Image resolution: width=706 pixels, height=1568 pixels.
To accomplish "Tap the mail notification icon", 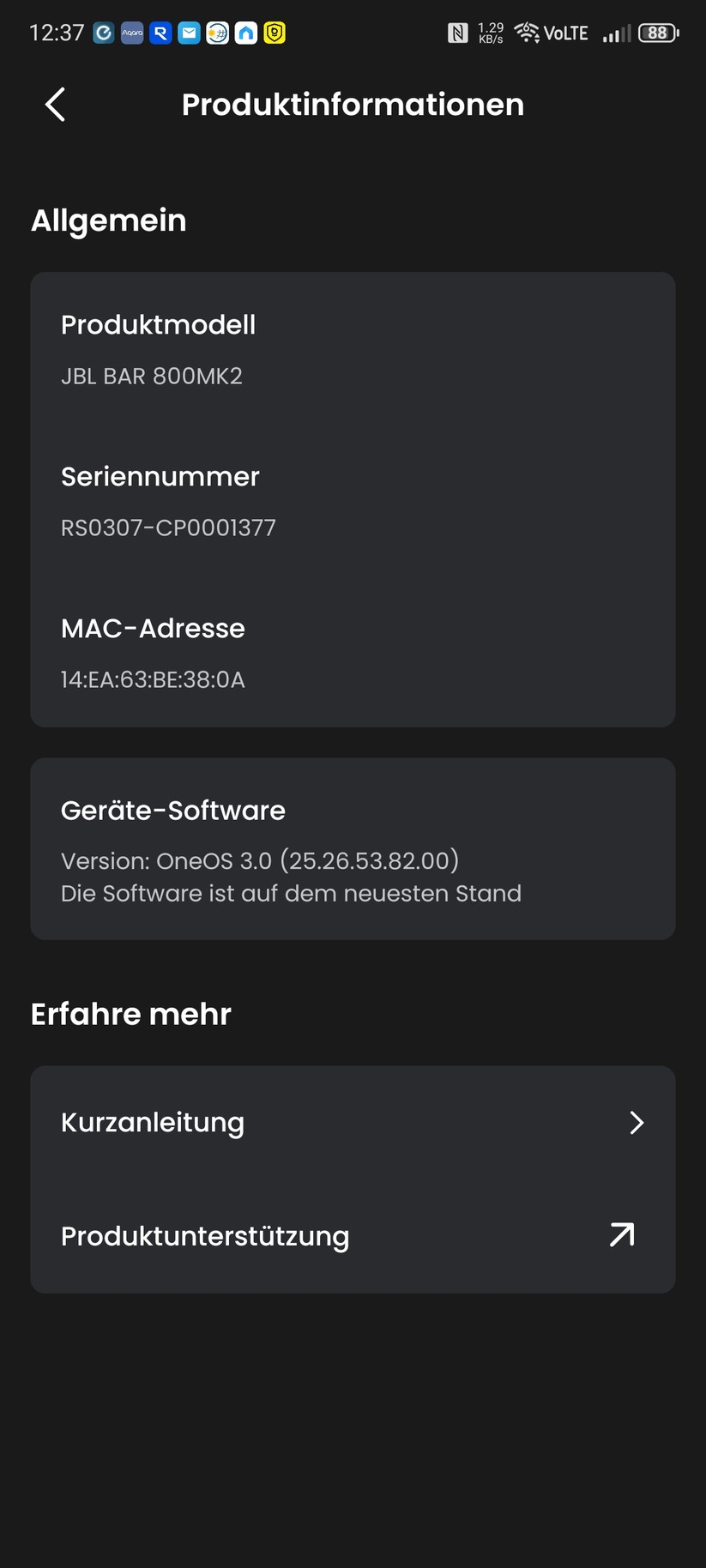I will tap(189, 33).
